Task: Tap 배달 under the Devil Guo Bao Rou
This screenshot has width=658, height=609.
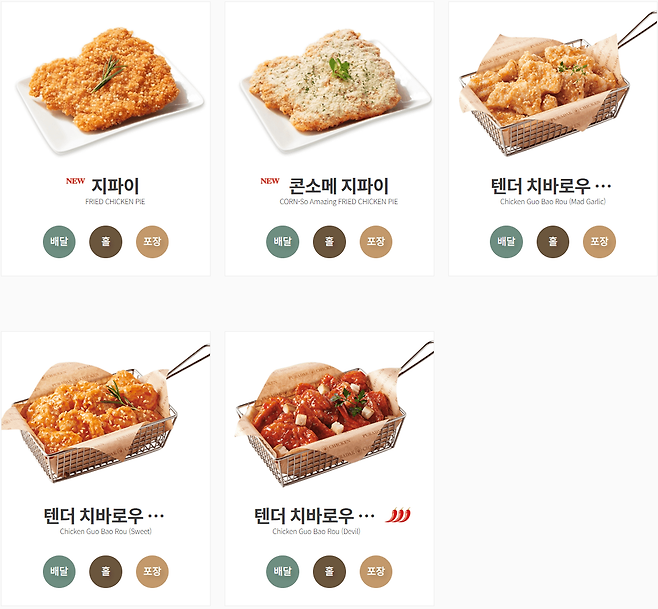Action: click(283, 572)
